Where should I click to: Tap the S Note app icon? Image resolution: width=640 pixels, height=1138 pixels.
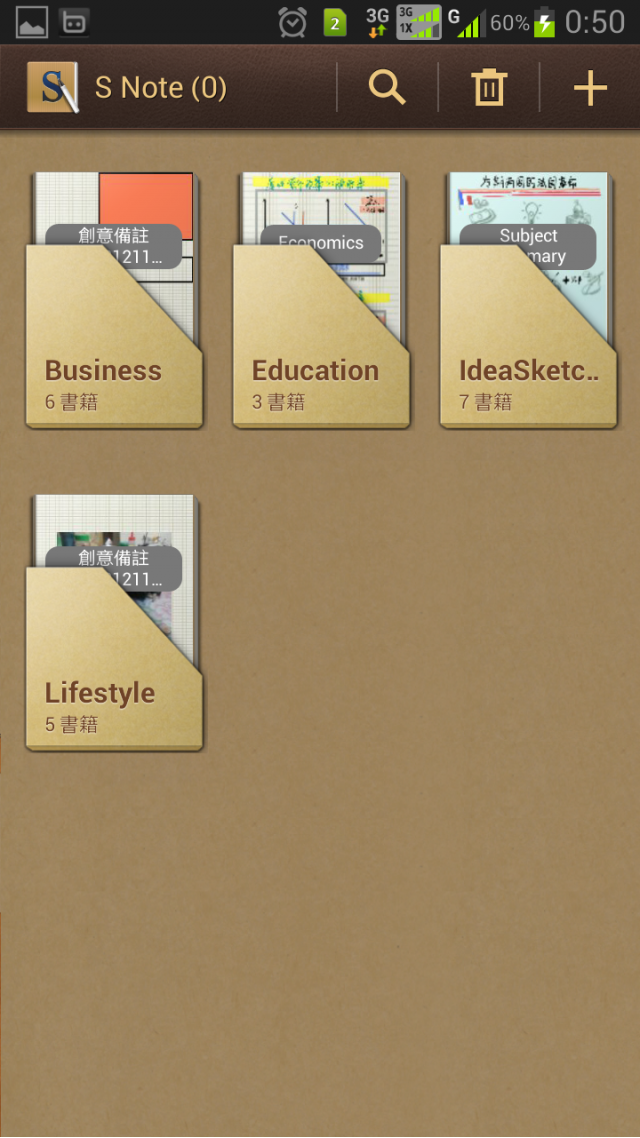coord(52,88)
